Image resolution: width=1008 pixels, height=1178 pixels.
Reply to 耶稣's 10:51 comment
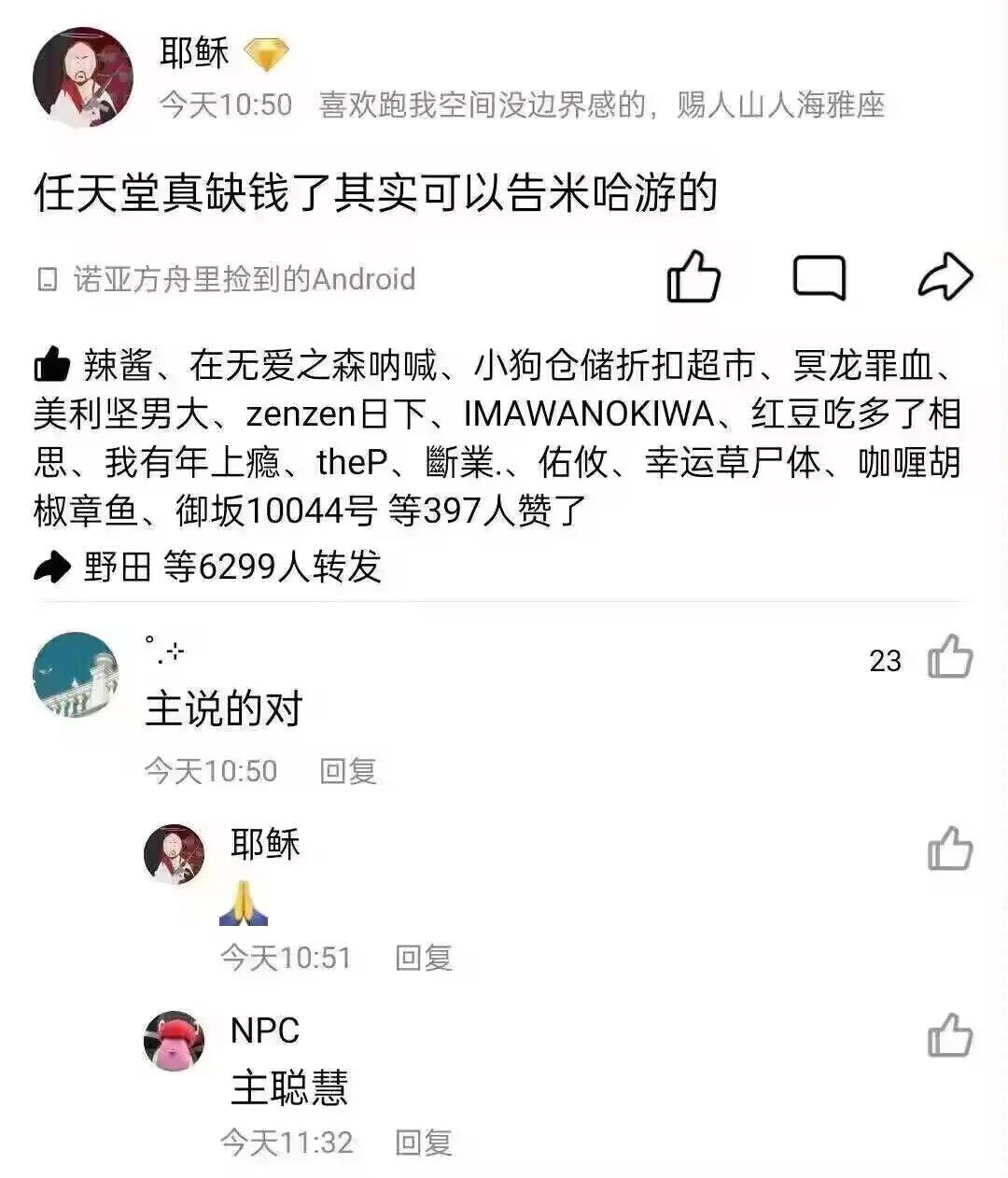pos(423,958)
